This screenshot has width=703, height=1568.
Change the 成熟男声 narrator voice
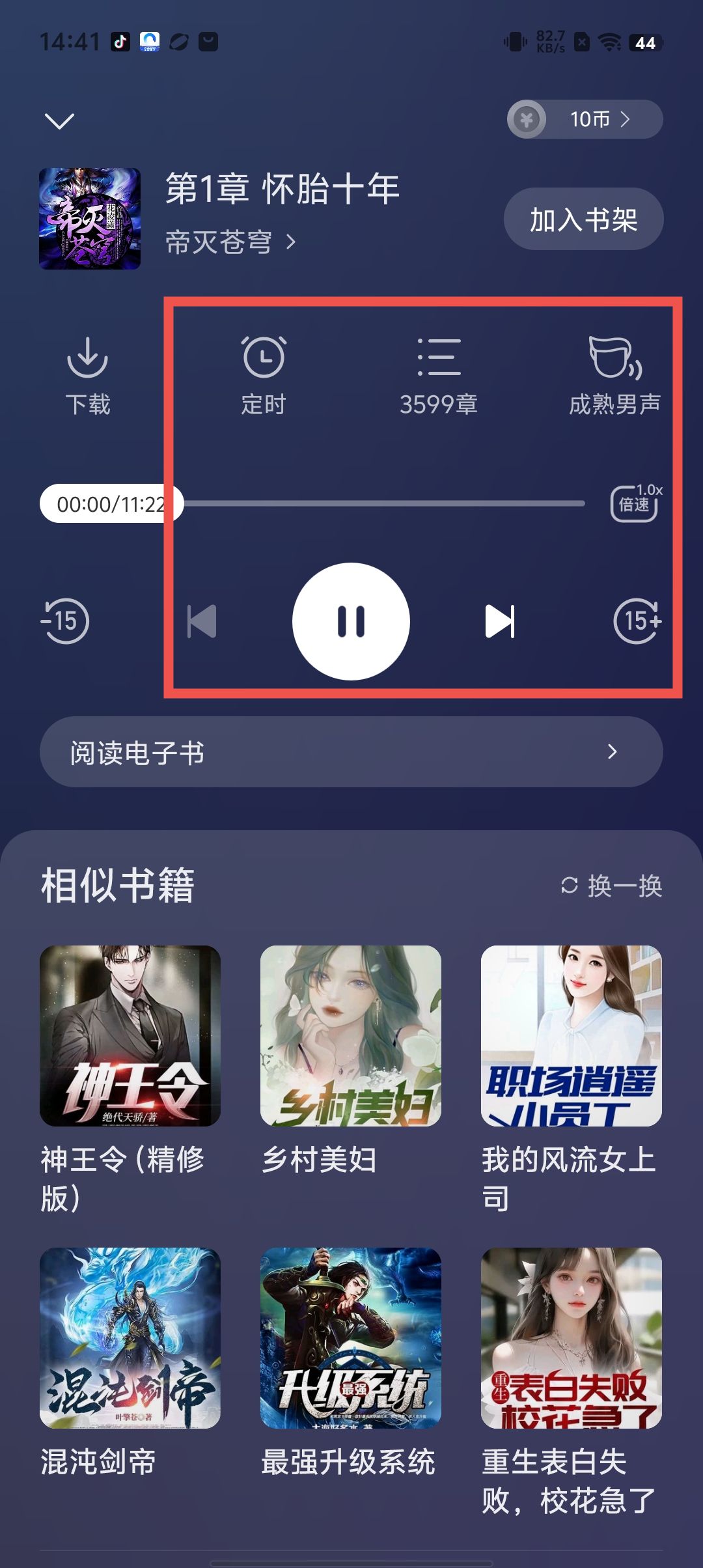[614, 374]
